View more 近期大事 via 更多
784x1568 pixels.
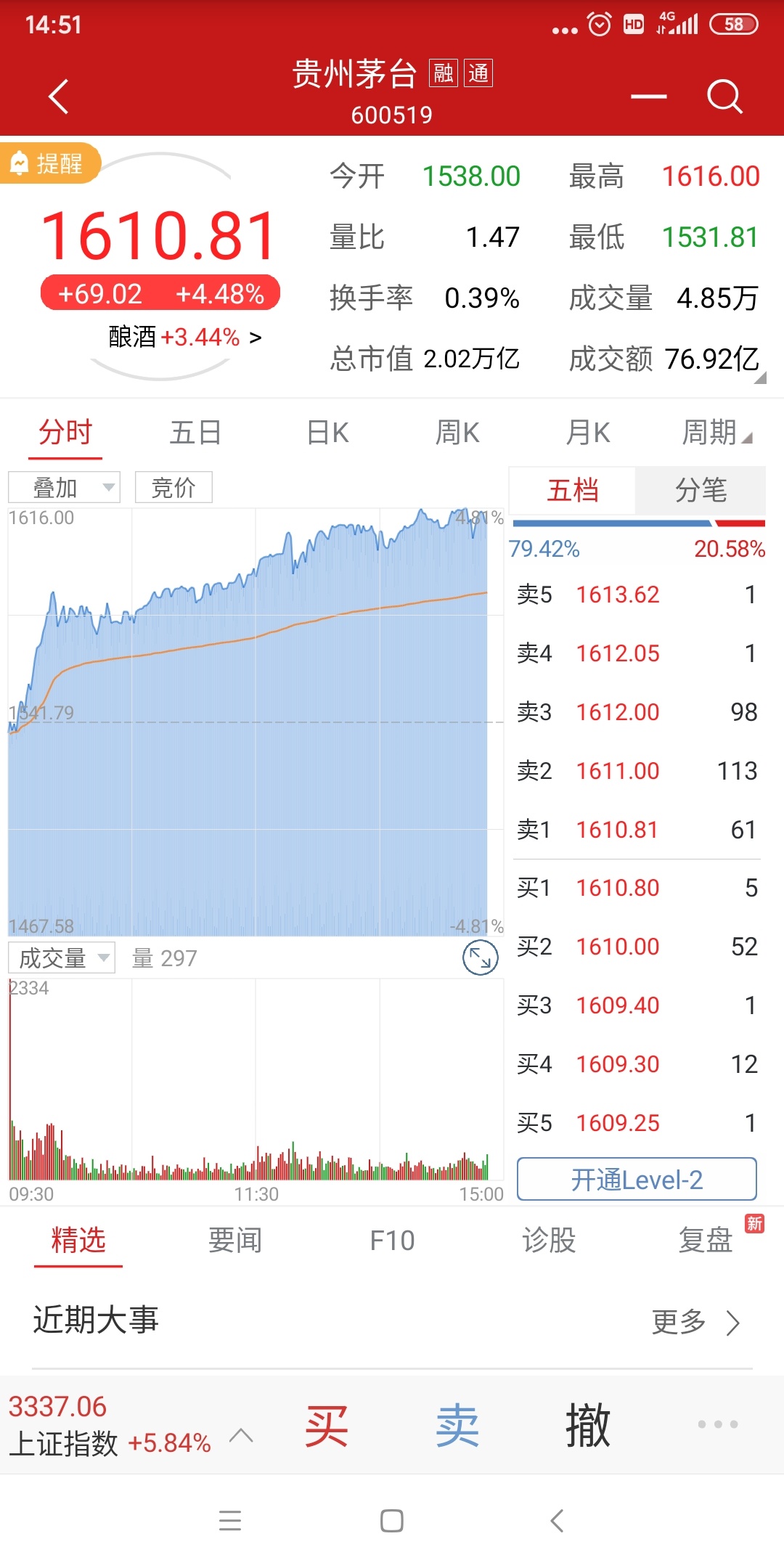click(695, 1323)
